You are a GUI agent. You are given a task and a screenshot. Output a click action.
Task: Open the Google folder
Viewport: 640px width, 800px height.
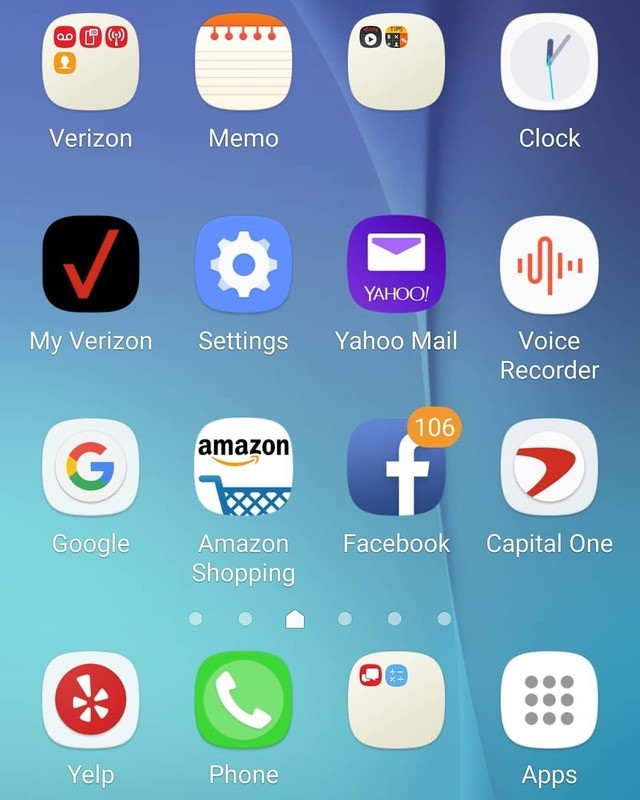point(91,467)
